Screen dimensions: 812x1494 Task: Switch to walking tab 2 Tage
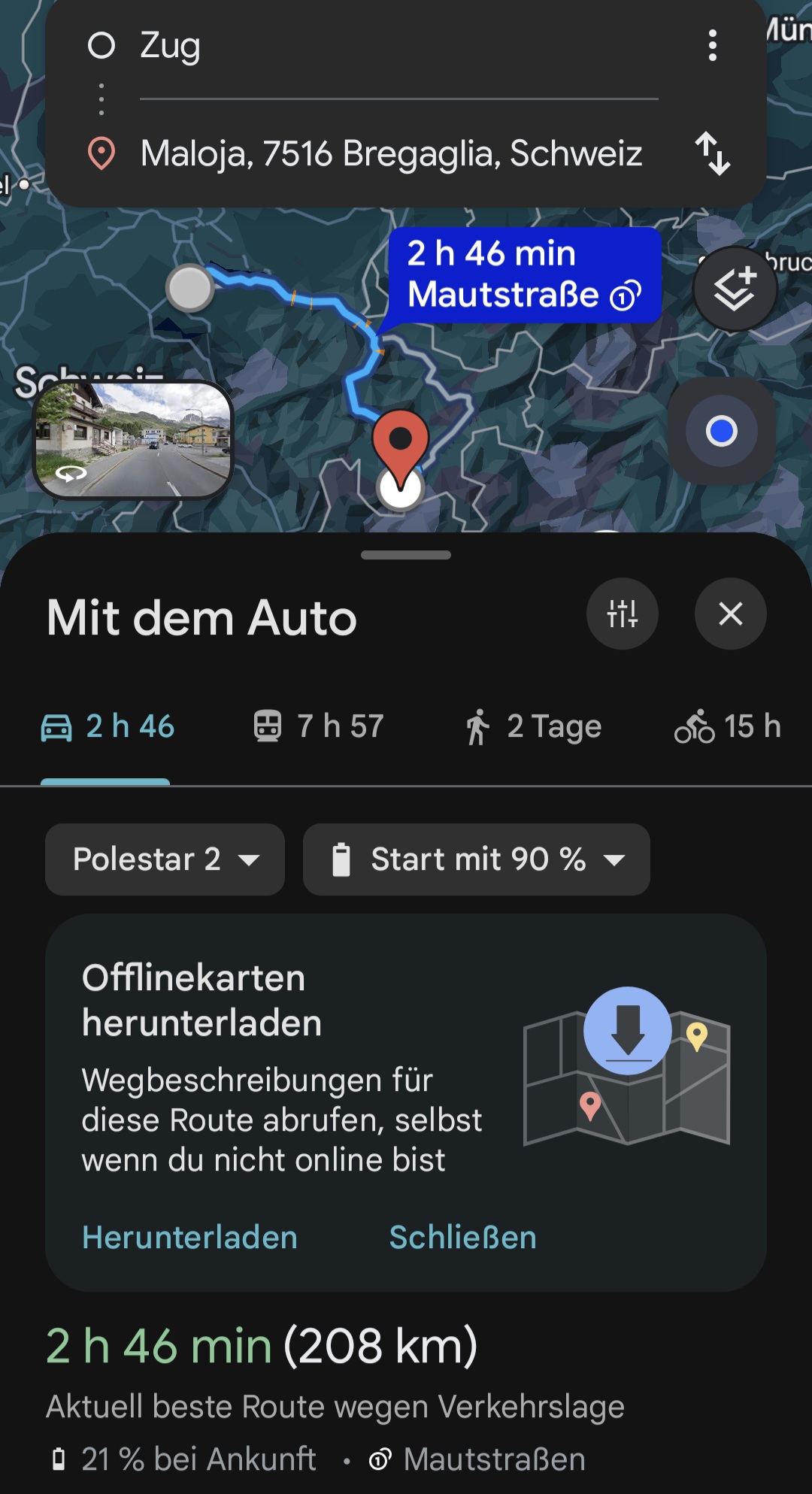533,727
